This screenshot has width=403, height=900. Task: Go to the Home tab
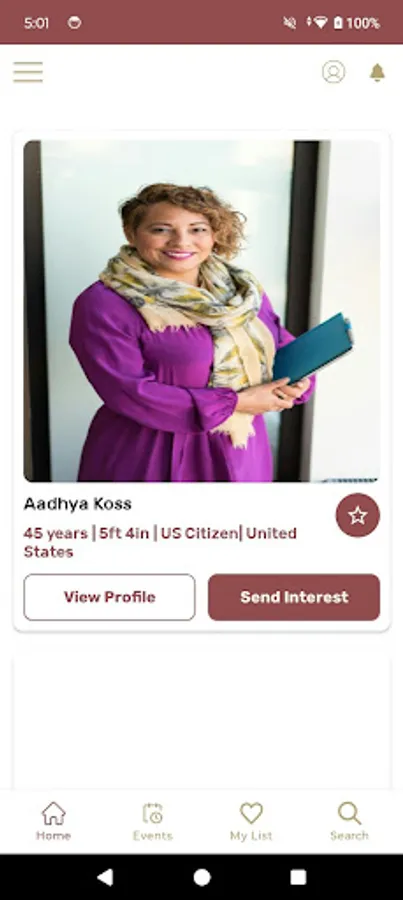click(x=53, y=821)
